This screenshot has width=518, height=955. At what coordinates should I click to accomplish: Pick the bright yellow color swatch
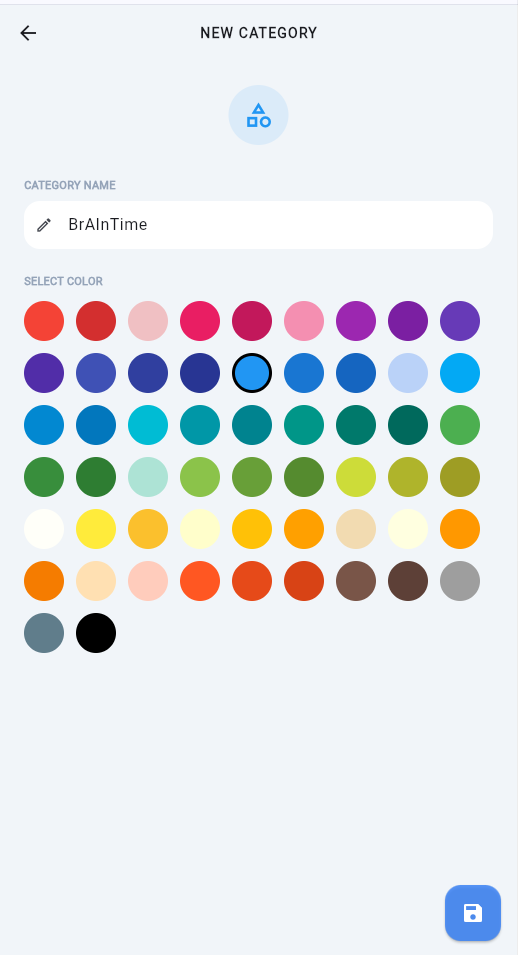click(96, 529)
